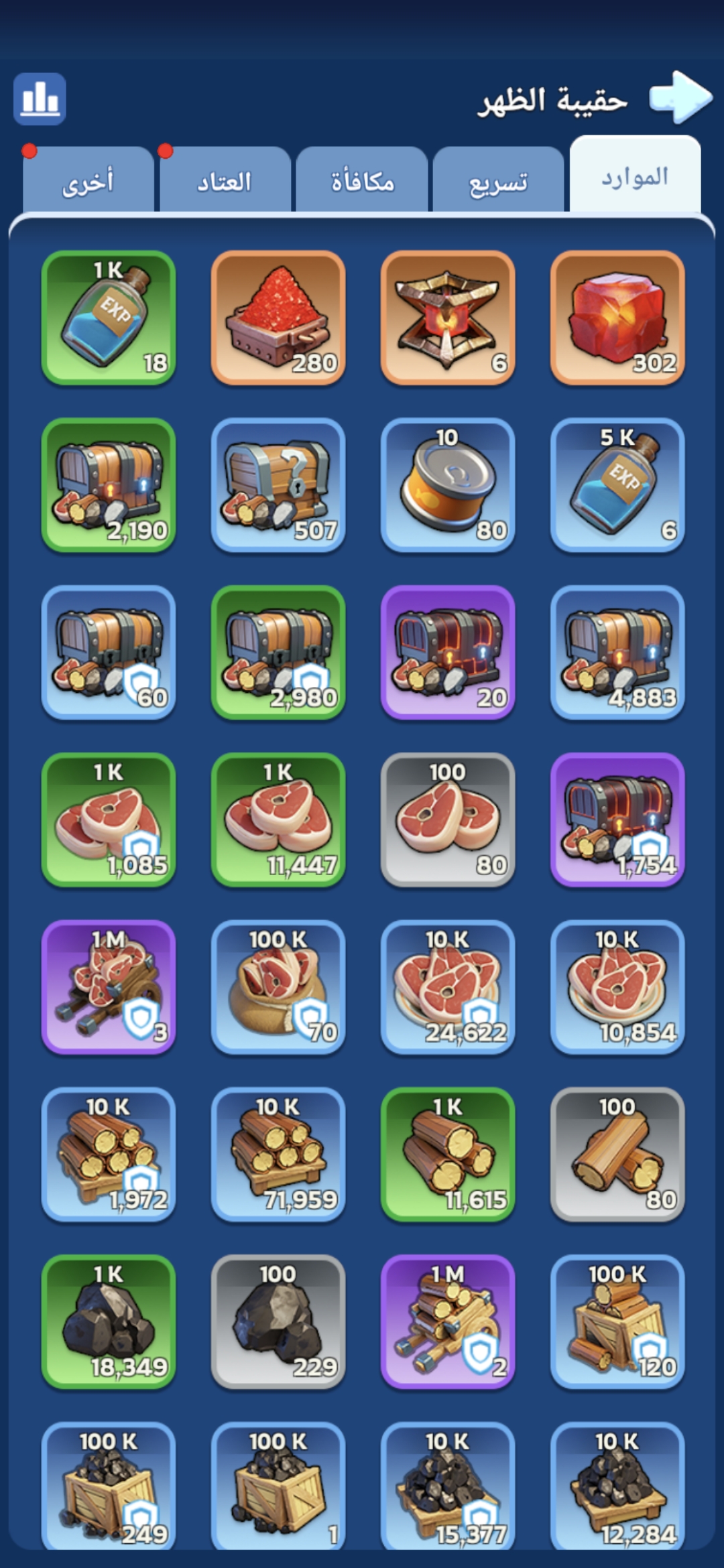The image size is (724, 1568).
Task: Open the statistics chart icon
Action: click(40, 99)
